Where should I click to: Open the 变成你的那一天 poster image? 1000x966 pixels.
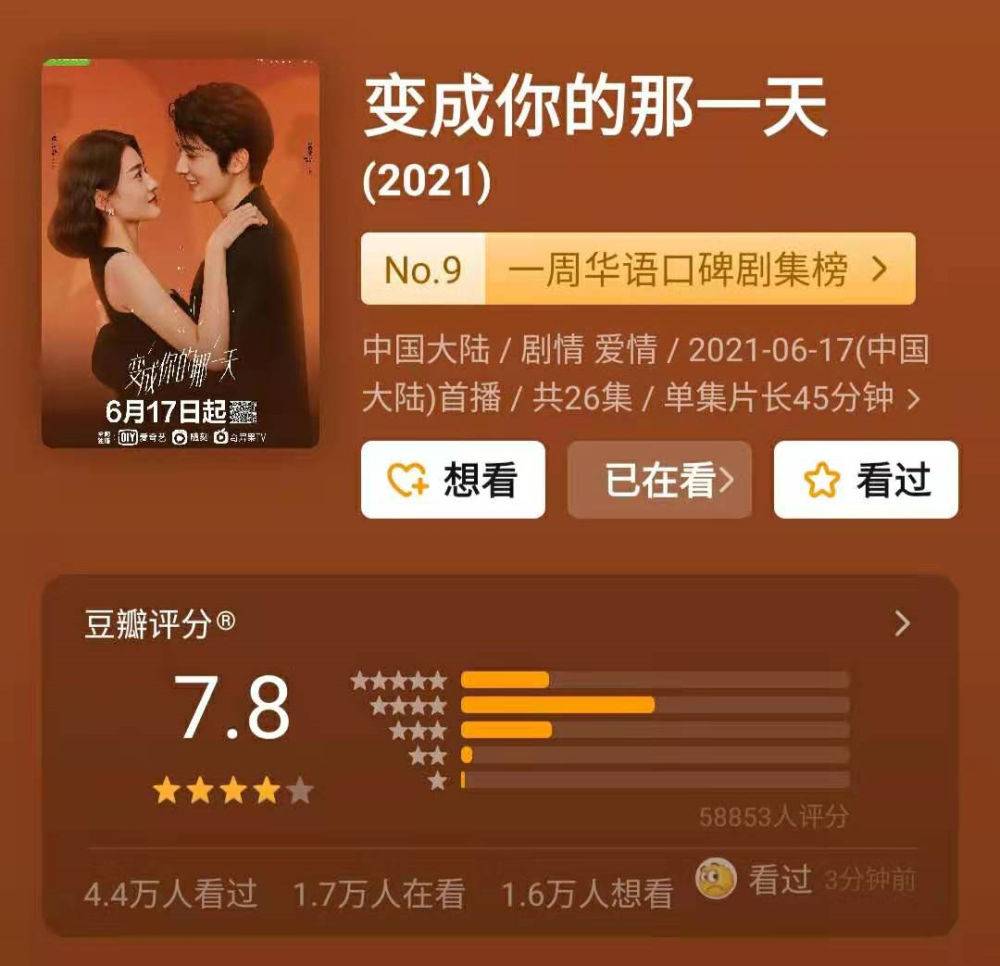tap(180, 253)
